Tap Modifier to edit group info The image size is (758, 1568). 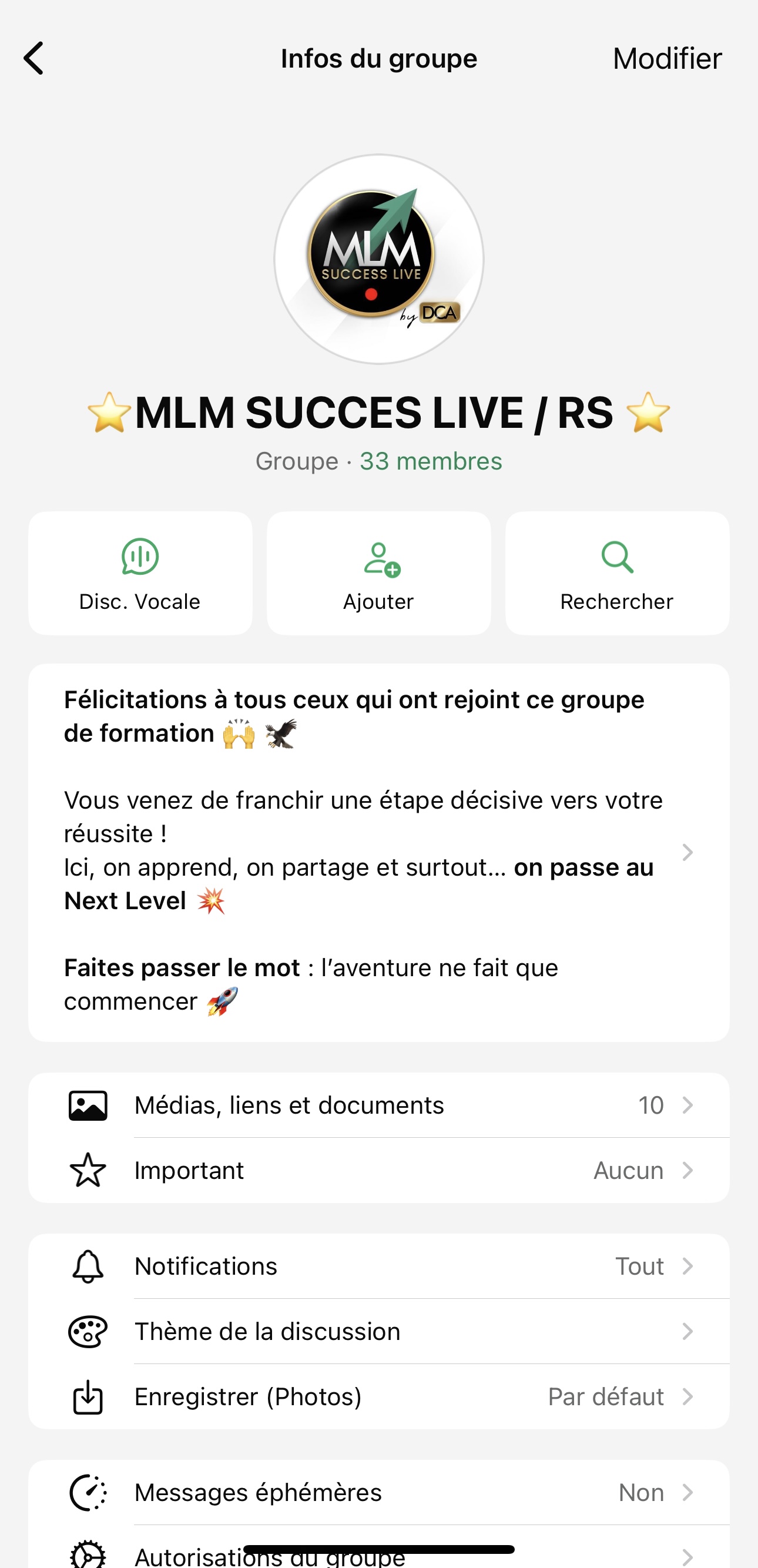click(x=667, y=59)
